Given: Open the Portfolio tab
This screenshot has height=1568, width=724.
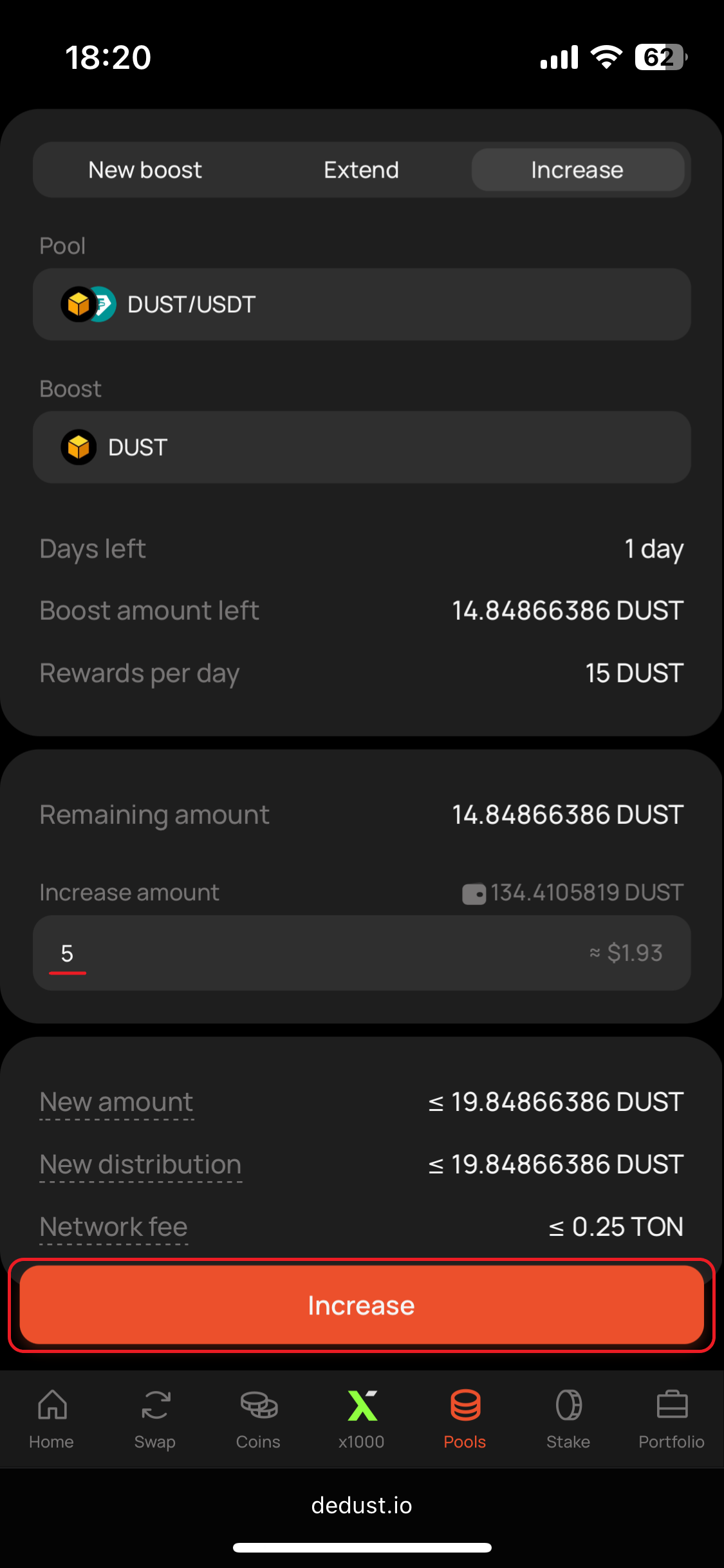Looking at the screenshot, I should point(671,1419).
